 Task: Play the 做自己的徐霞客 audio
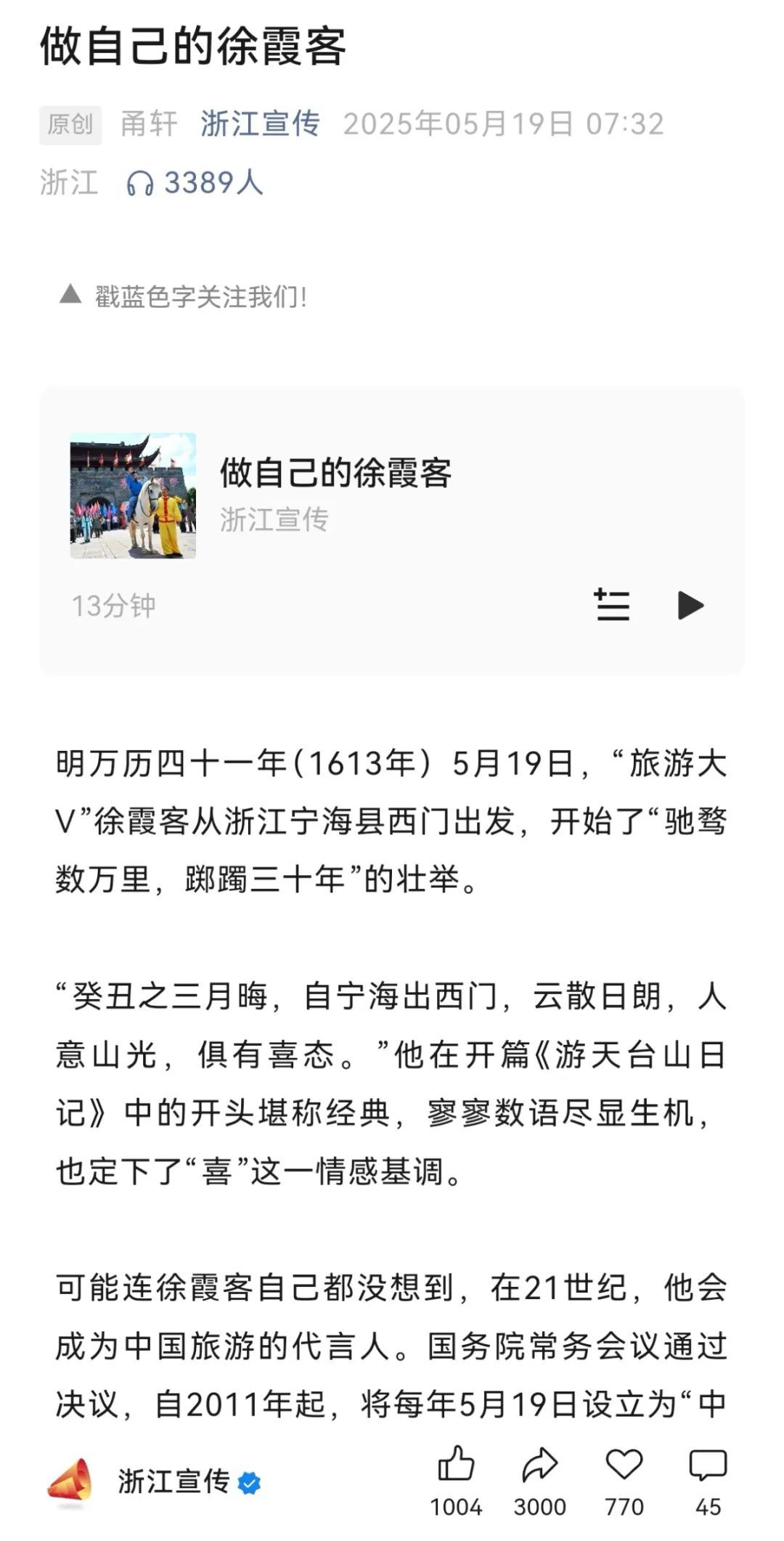tap(690, 605)
